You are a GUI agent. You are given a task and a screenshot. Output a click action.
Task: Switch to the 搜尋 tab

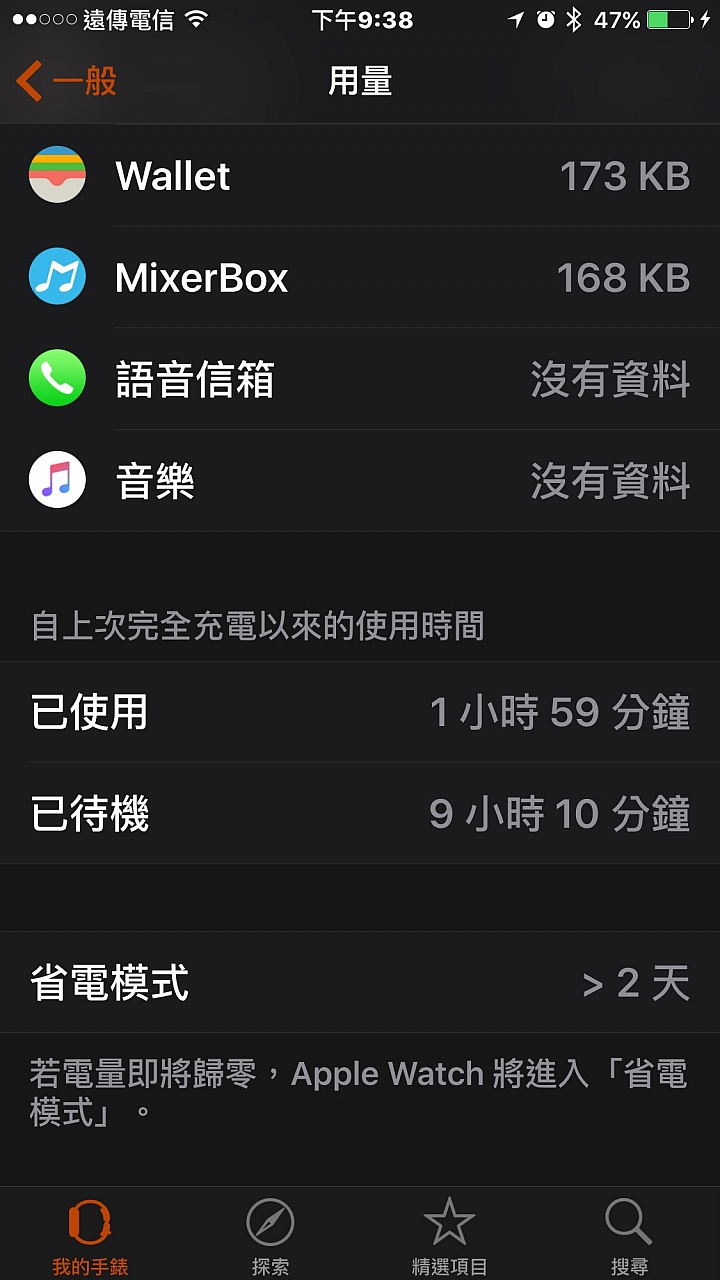click(628, 1232)
